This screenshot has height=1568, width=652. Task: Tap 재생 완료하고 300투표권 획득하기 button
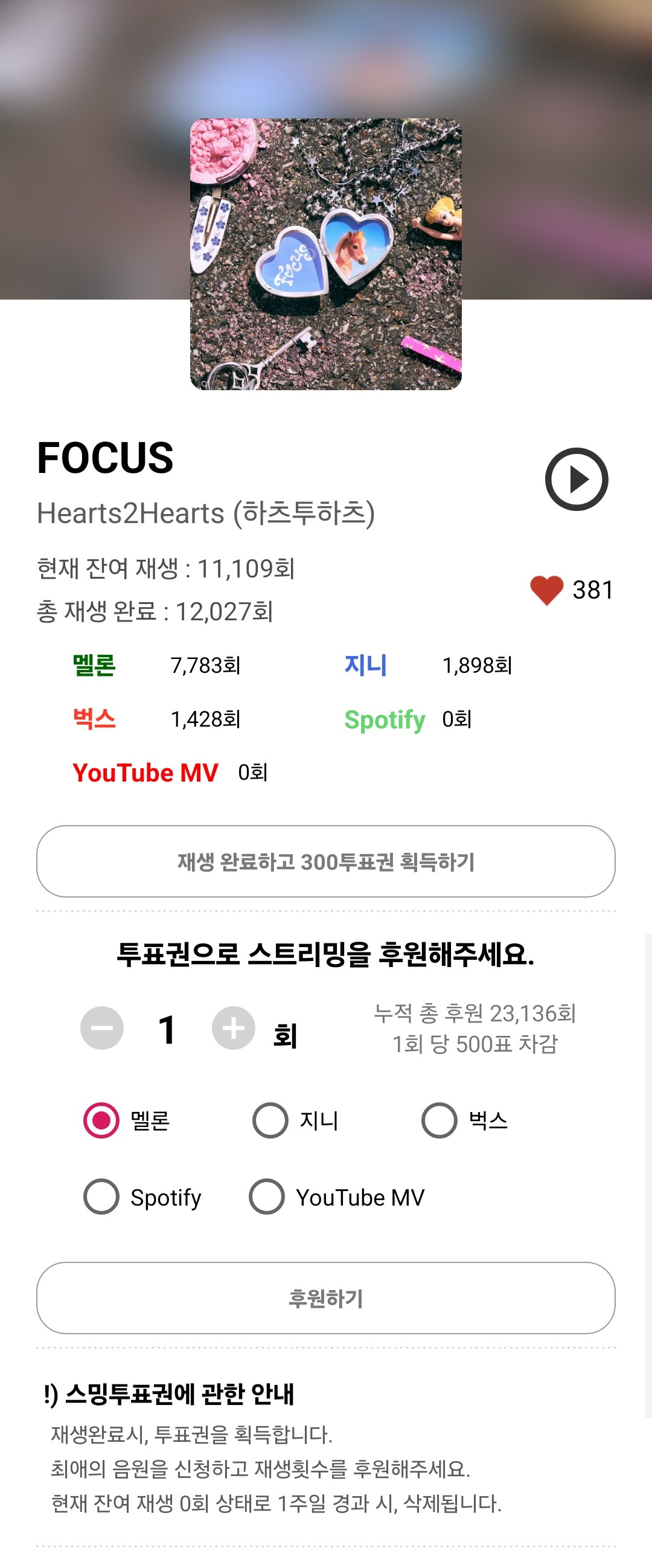pos(326,861)
